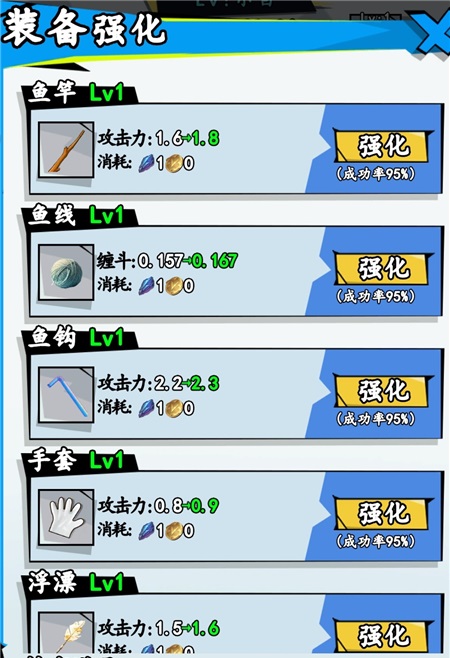Hit 强化 to strengthen the 鱼钩 hook

tap(383, 390)
